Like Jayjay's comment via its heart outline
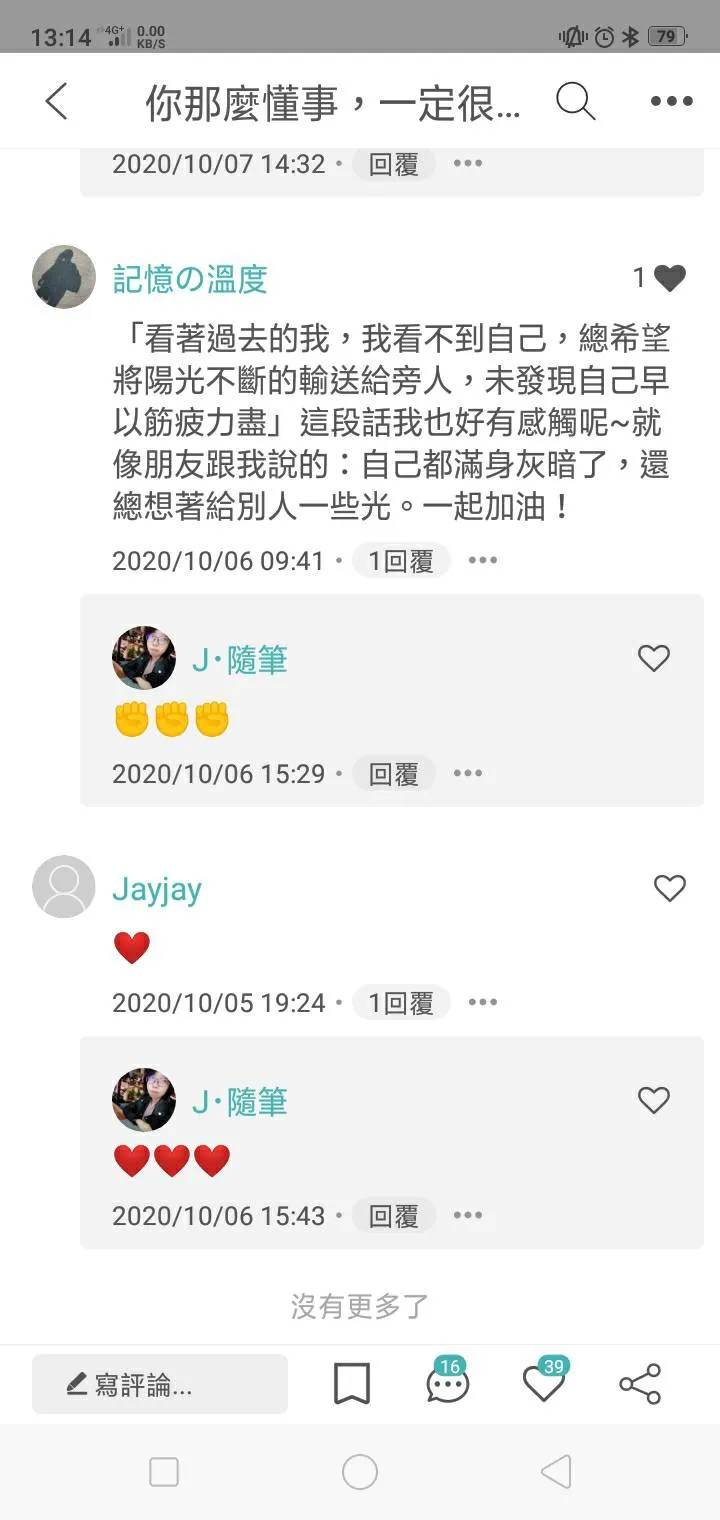The image size is (720, 1520). tap(669, 887)
